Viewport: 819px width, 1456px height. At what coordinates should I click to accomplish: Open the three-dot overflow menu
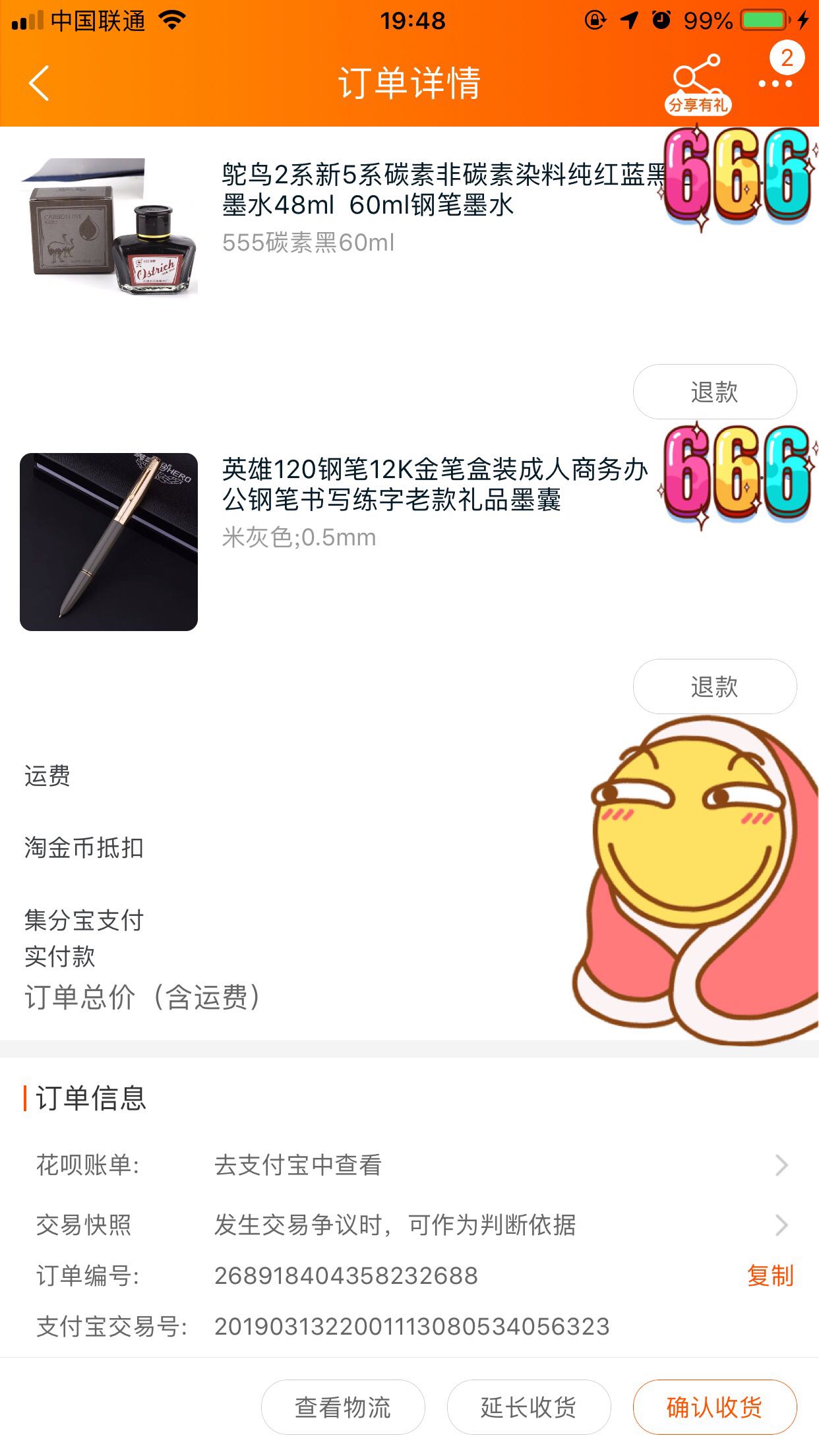tap(775, 84)
